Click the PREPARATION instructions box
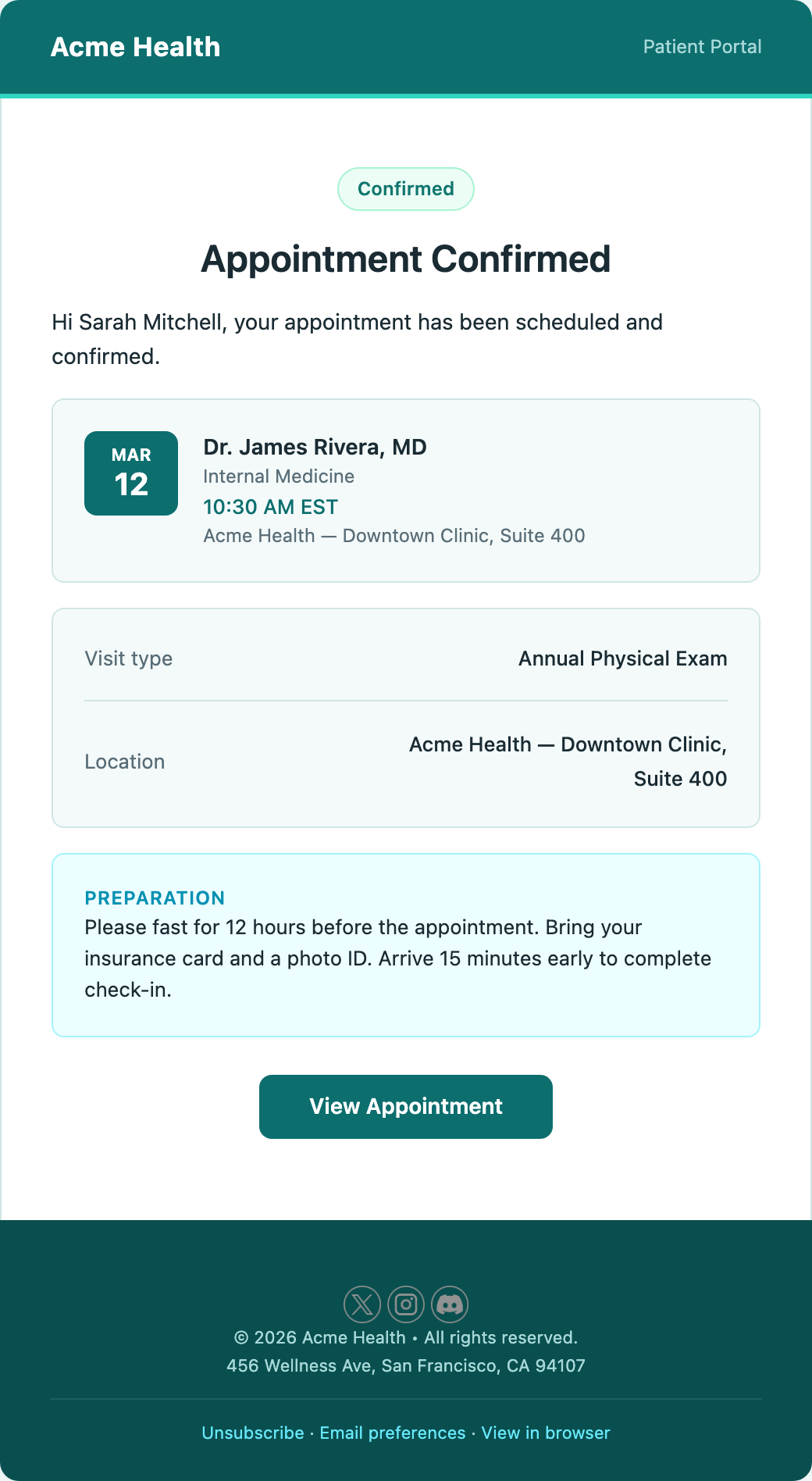The image size is (812, 1481). (405, 944)
